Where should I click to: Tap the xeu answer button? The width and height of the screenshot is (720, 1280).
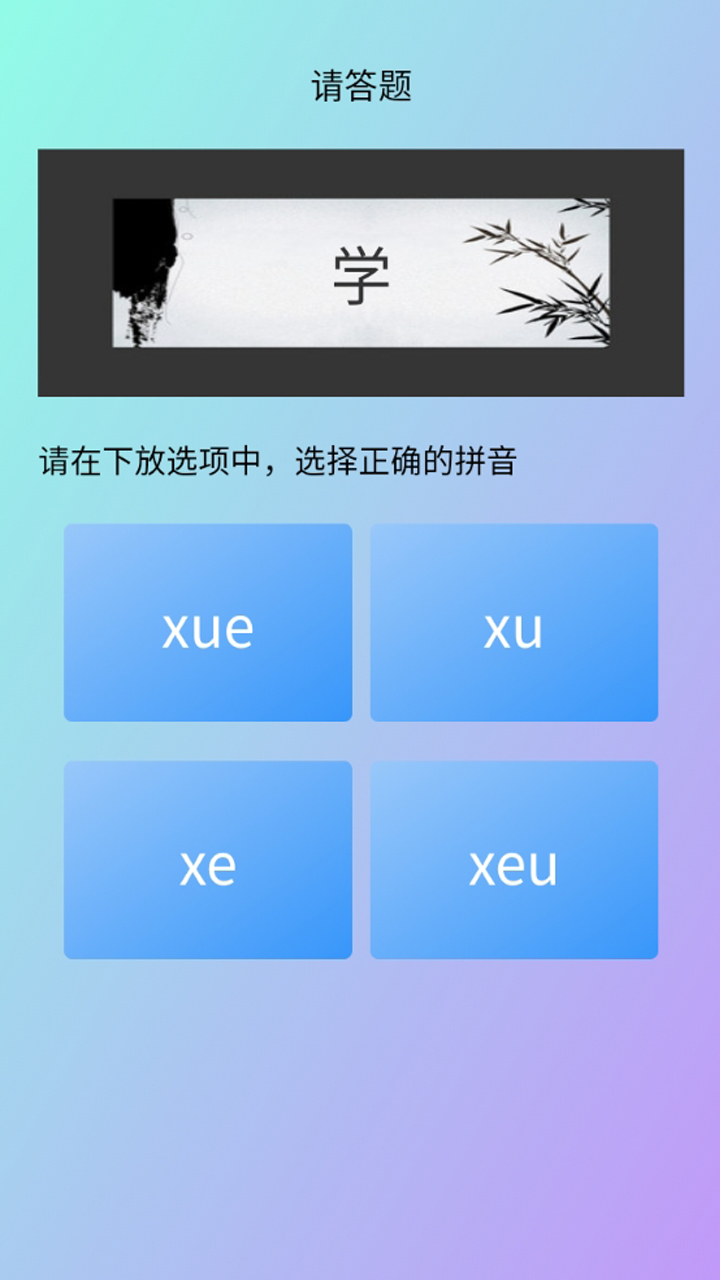click(514, 860)
